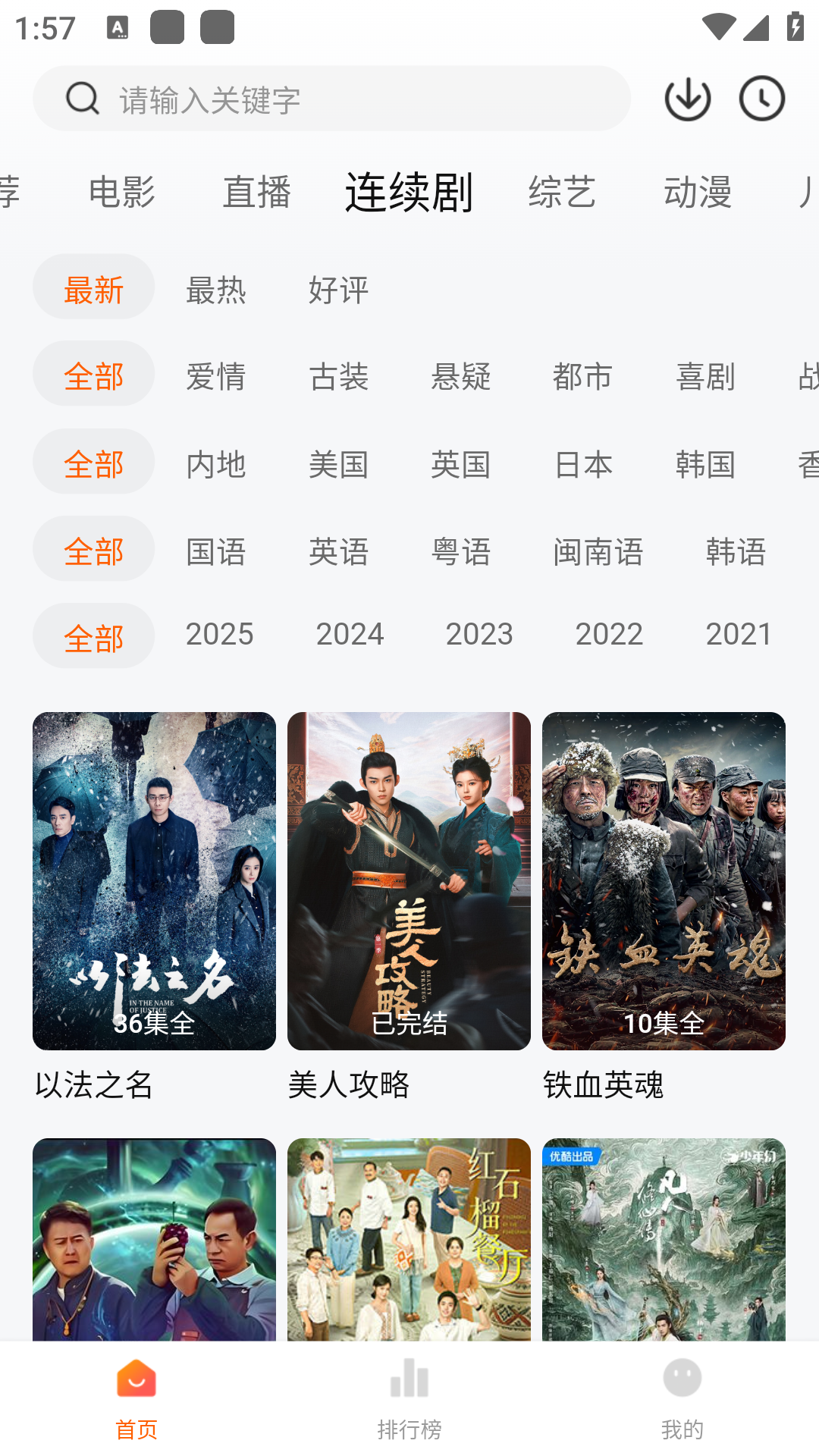The width and height of the screenshot is (819, 1456).
Task: Go to the 排行榜 tab
Action: pyautogui.click(x=409, y=1398)
